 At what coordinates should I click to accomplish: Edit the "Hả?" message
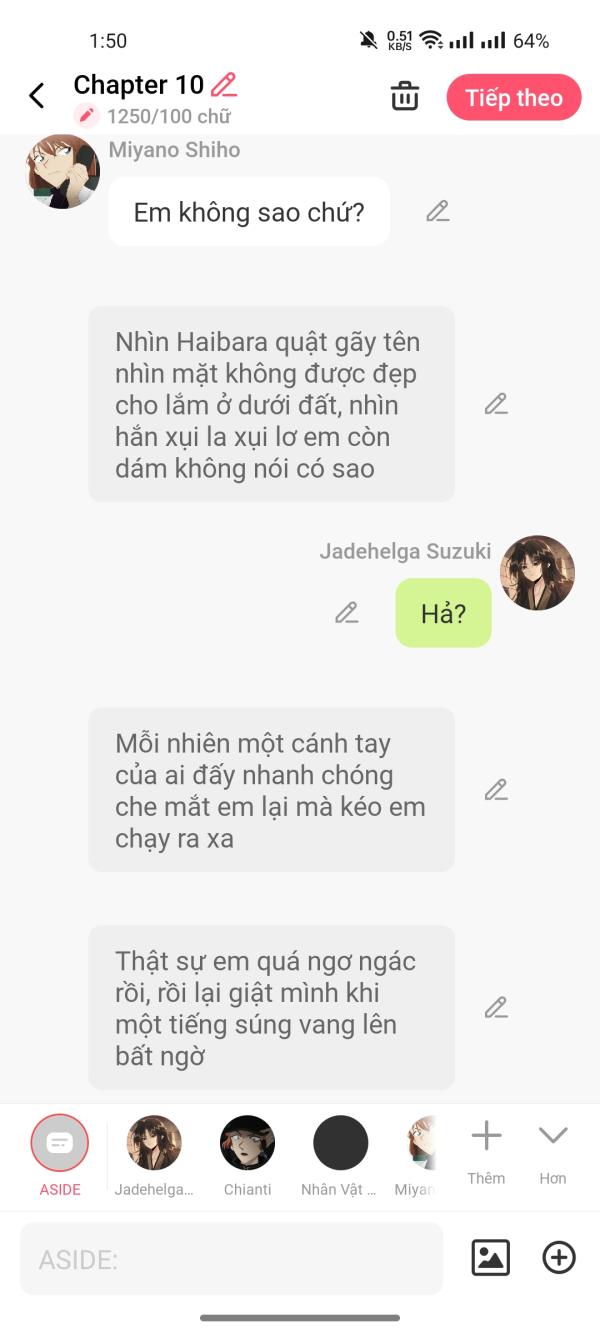point(347,613)
